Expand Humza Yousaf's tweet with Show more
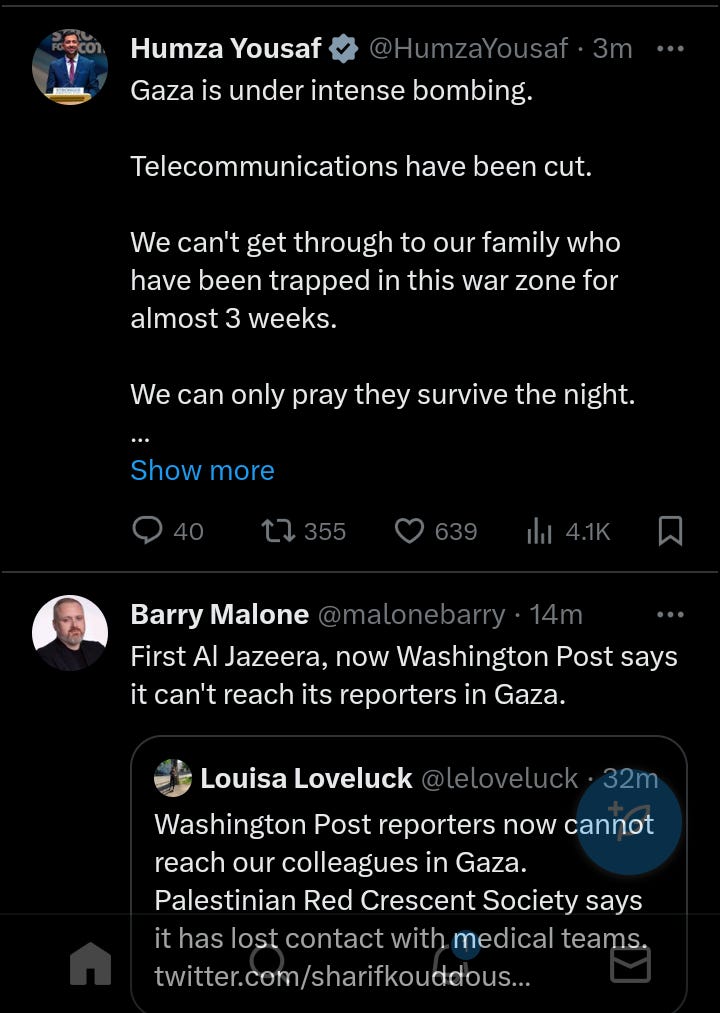 click(202, 470)
